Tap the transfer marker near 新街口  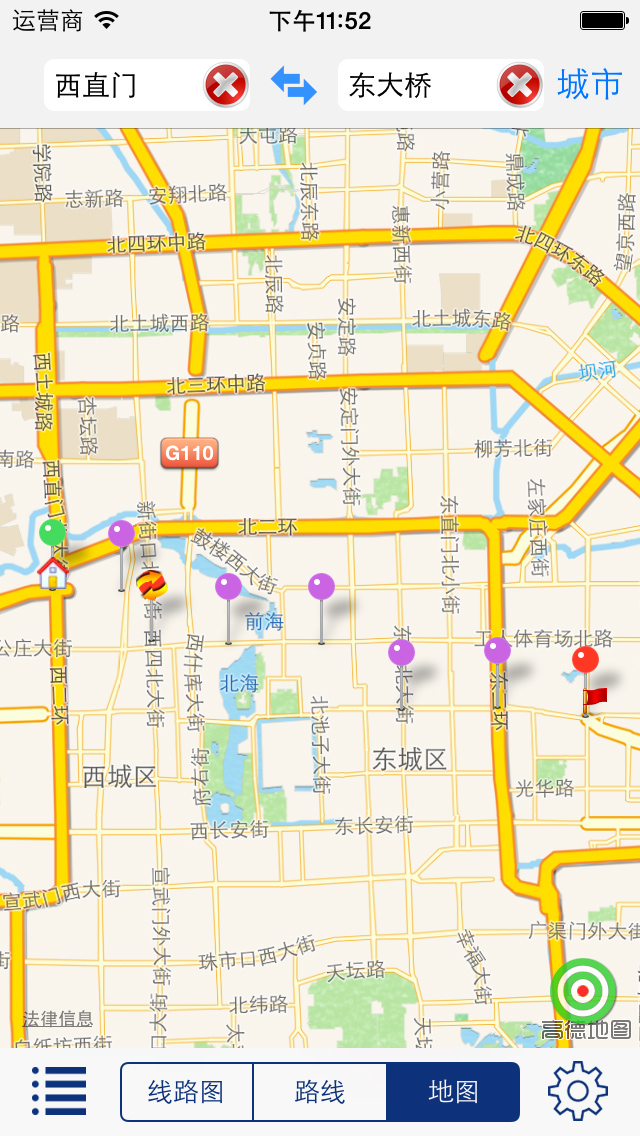click(151, 584)
